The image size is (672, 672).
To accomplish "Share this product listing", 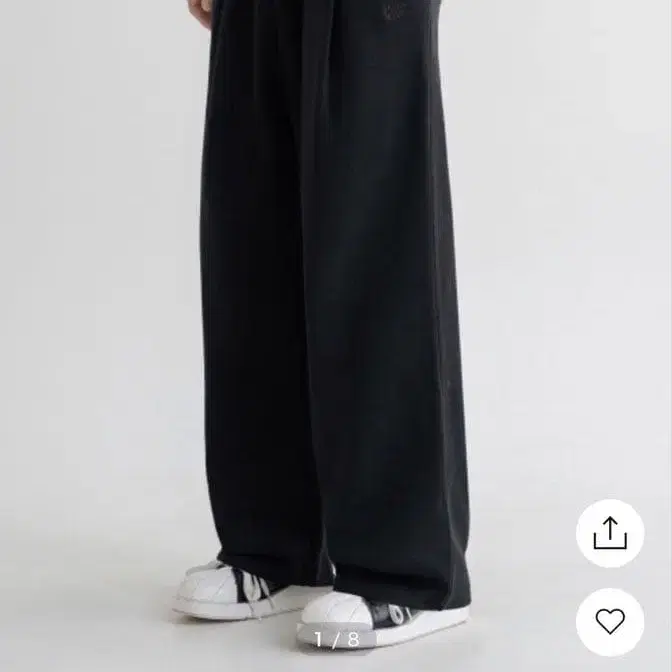I will 610,534.
